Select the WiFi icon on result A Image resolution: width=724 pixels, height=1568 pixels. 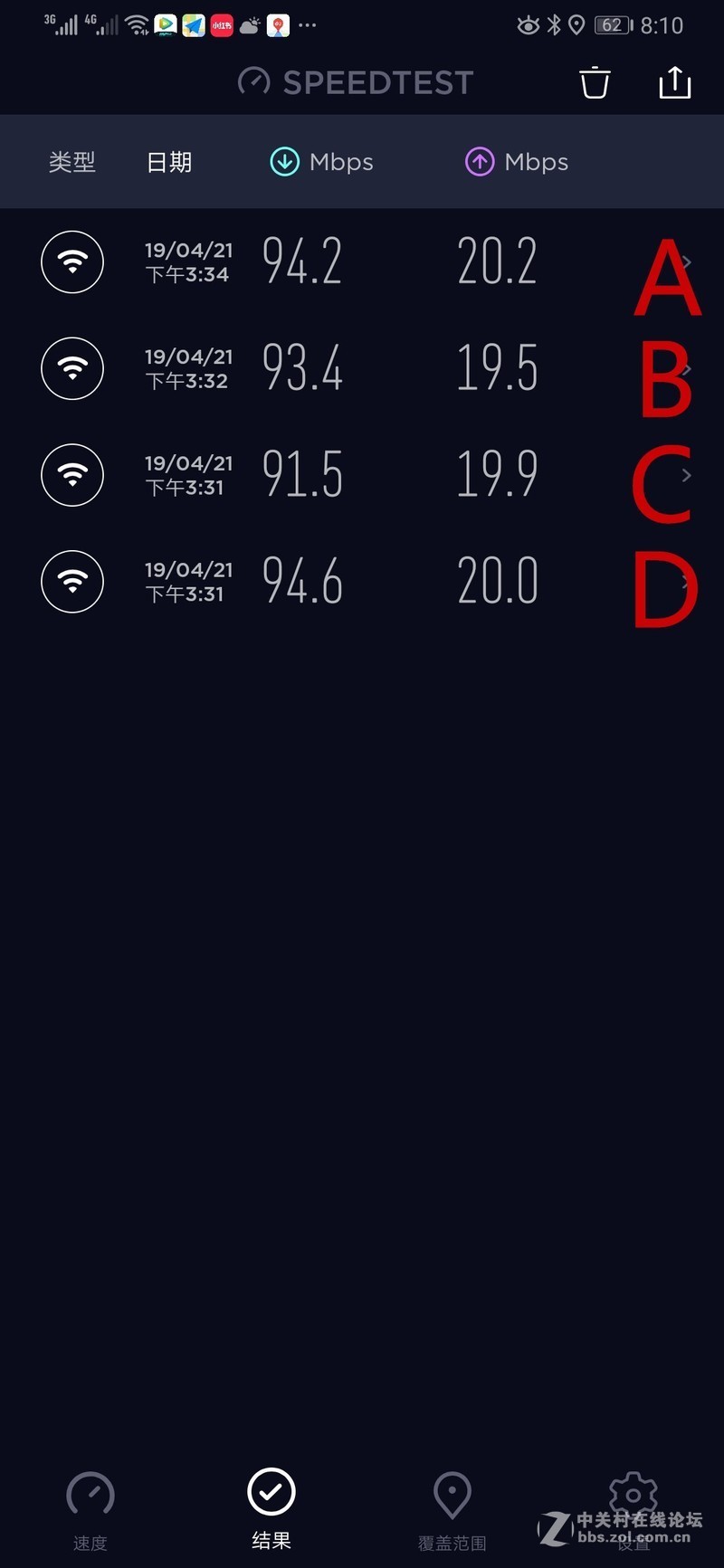tap(72, 261)
